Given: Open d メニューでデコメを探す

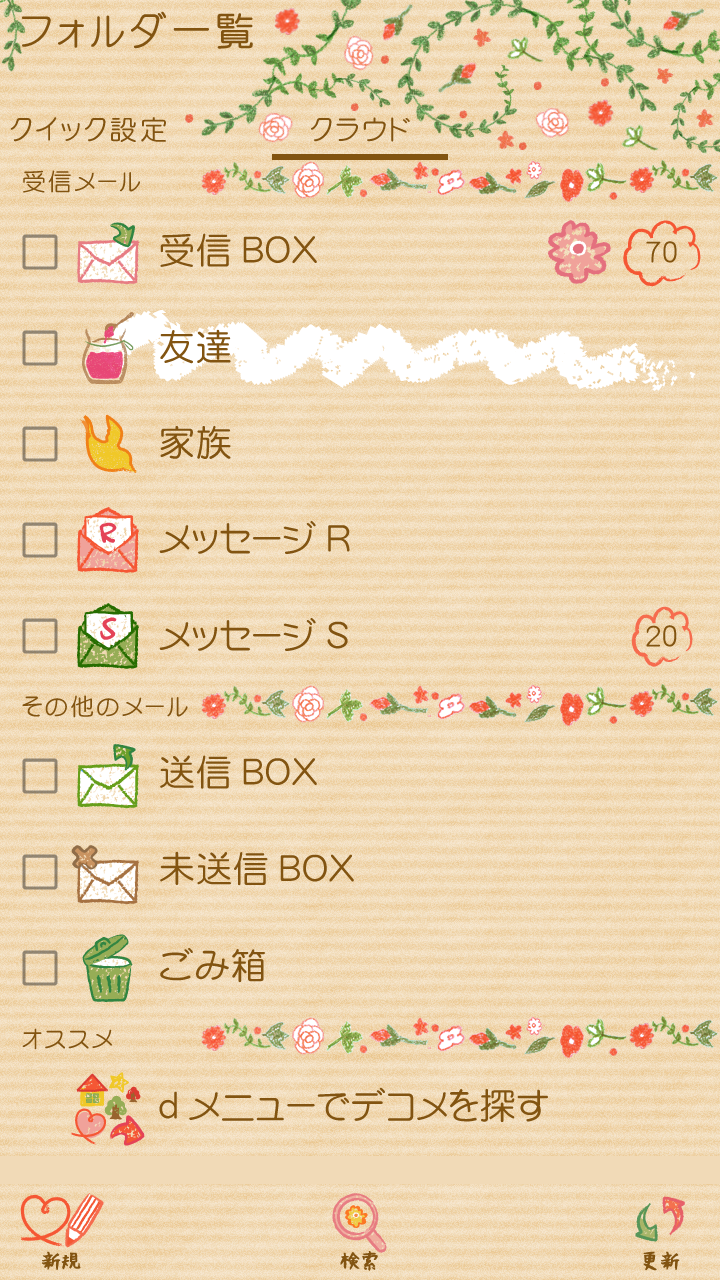Looking at the screenshot, I should click(354, 1106).
